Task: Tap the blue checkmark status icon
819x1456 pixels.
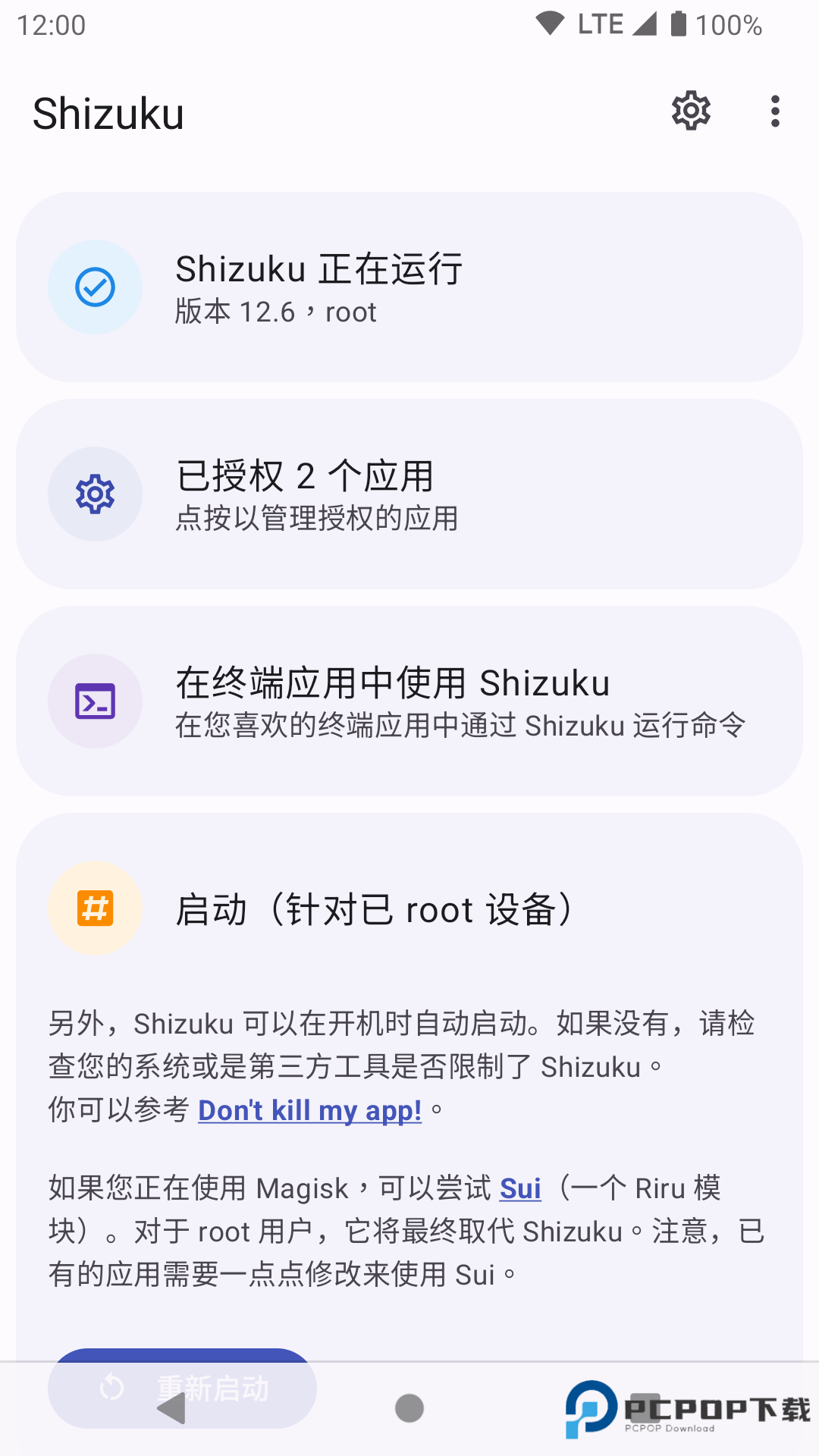Action: point(95,286)
